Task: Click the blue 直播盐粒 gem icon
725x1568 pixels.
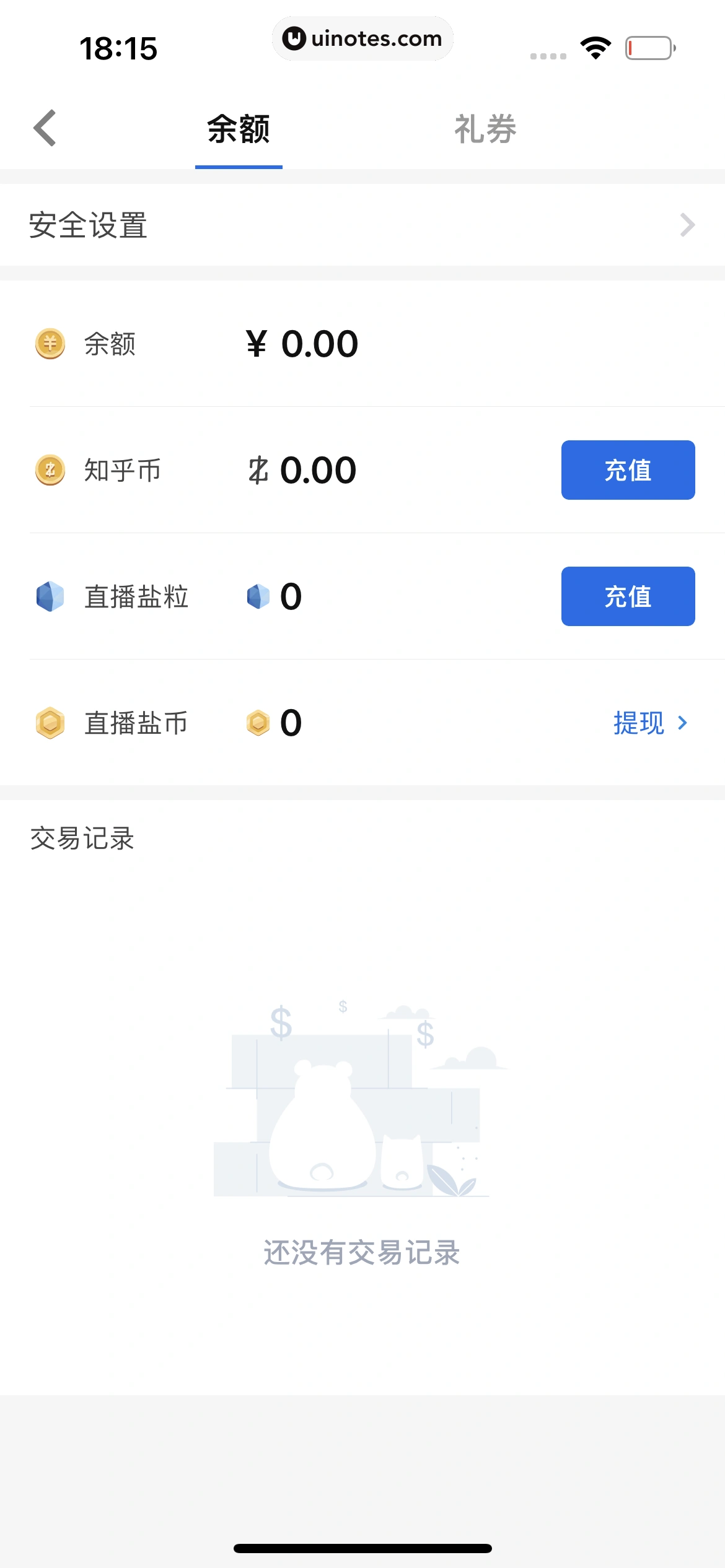Action: tap(51, 596)
